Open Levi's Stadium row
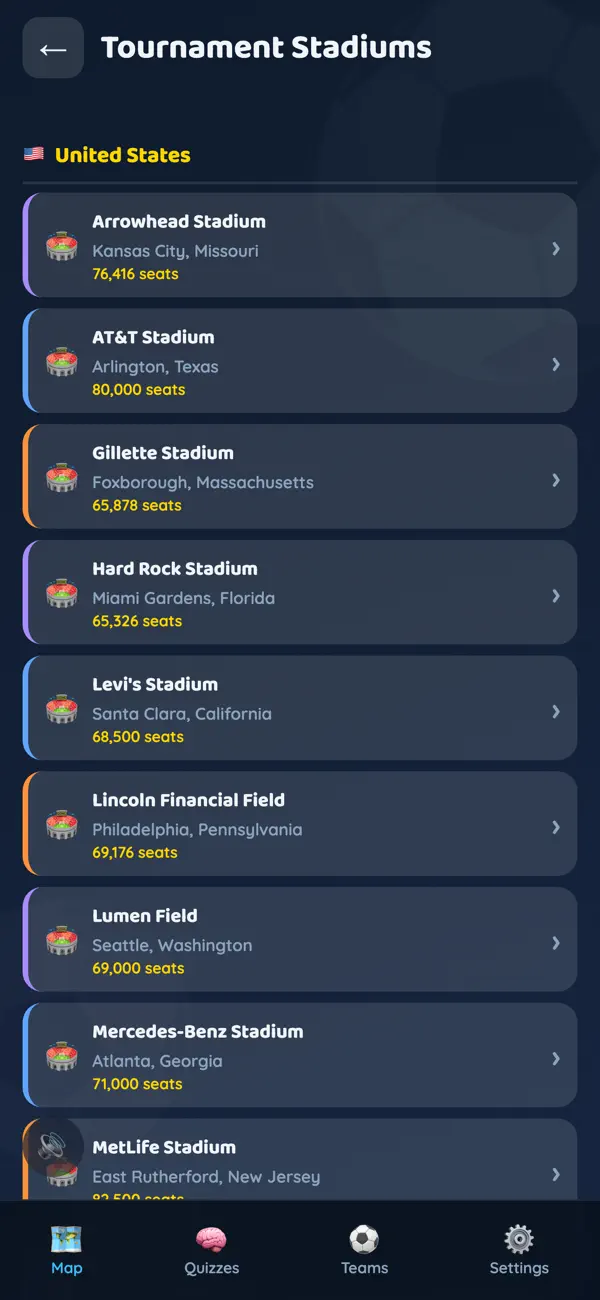The height and width of the screenshot is (1300, 600). [x=300, y=708]
